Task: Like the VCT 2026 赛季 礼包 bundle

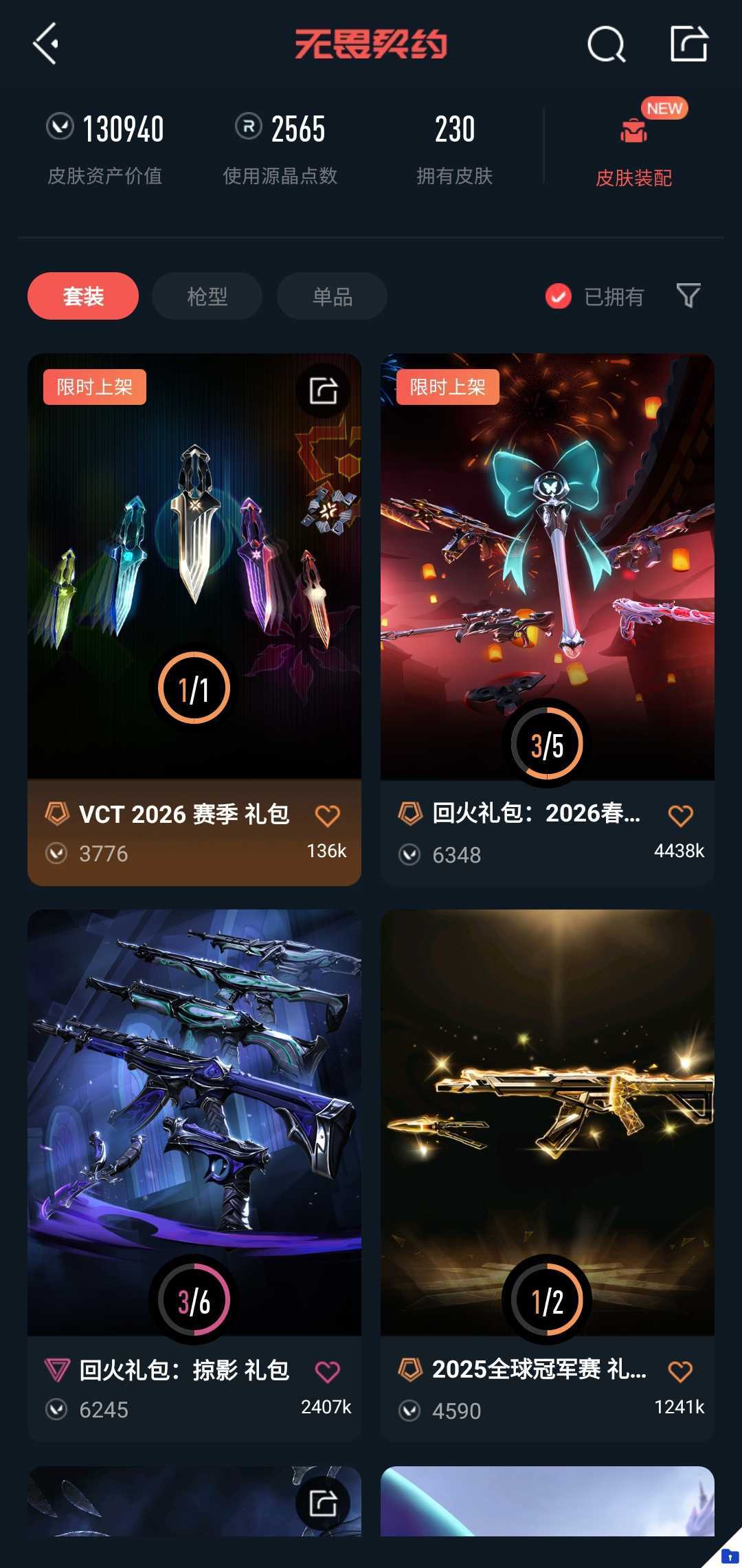Action: point(327,816)
